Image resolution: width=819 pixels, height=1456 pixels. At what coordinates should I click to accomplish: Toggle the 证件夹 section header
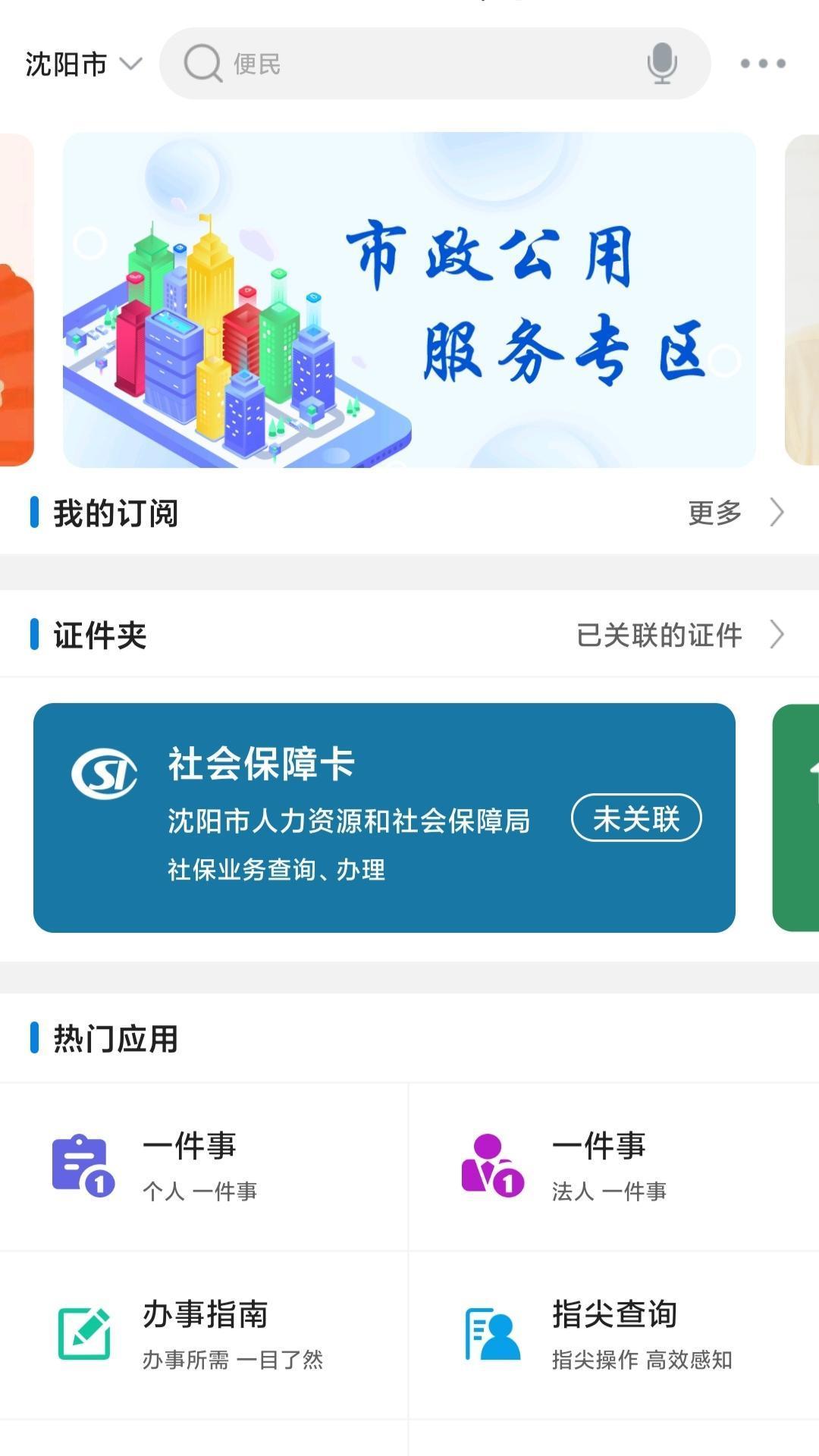[x=97, y=634]
